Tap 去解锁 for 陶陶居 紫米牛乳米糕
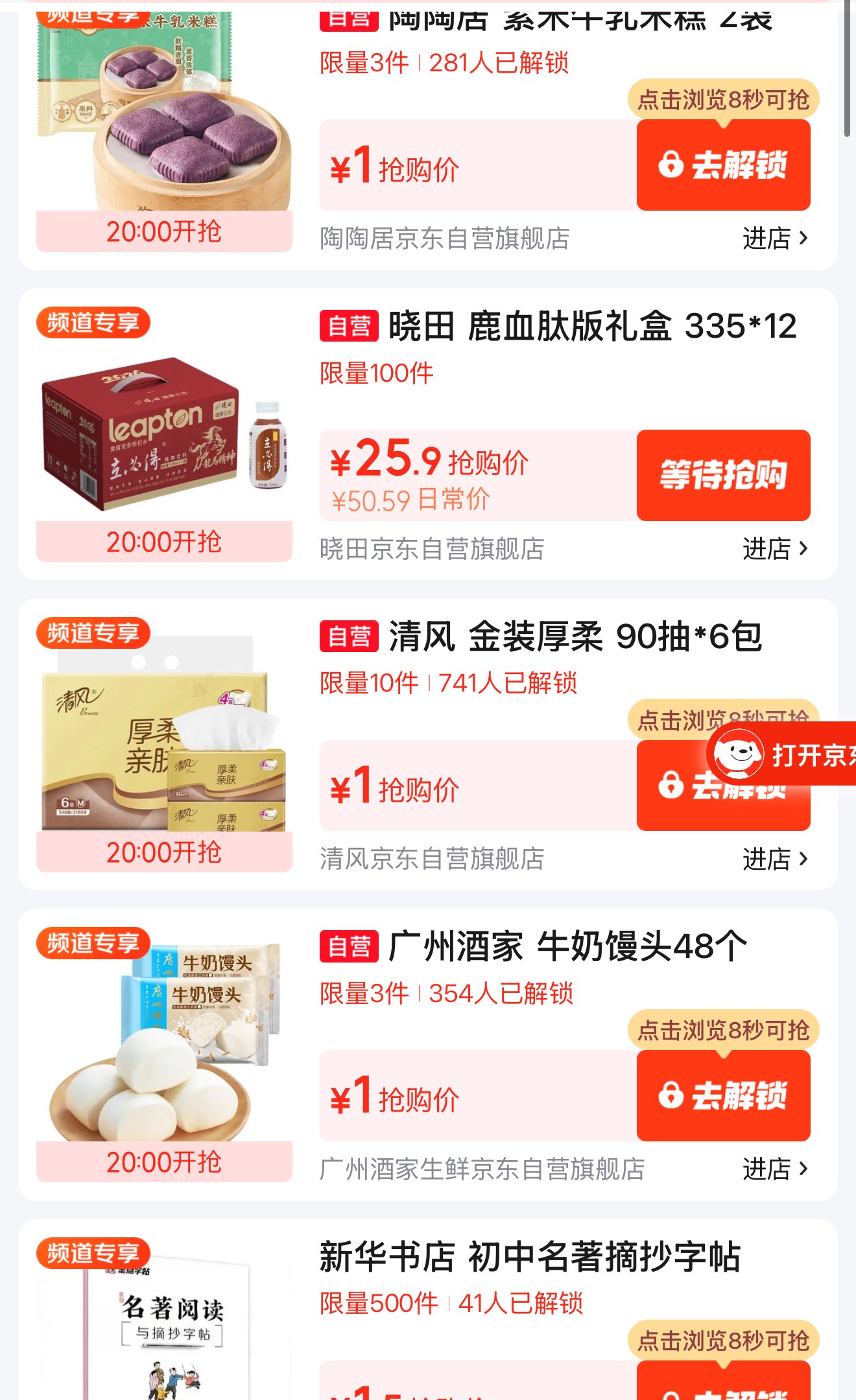Viewport: 856px width, 1400px height. (x=723, y=165)
